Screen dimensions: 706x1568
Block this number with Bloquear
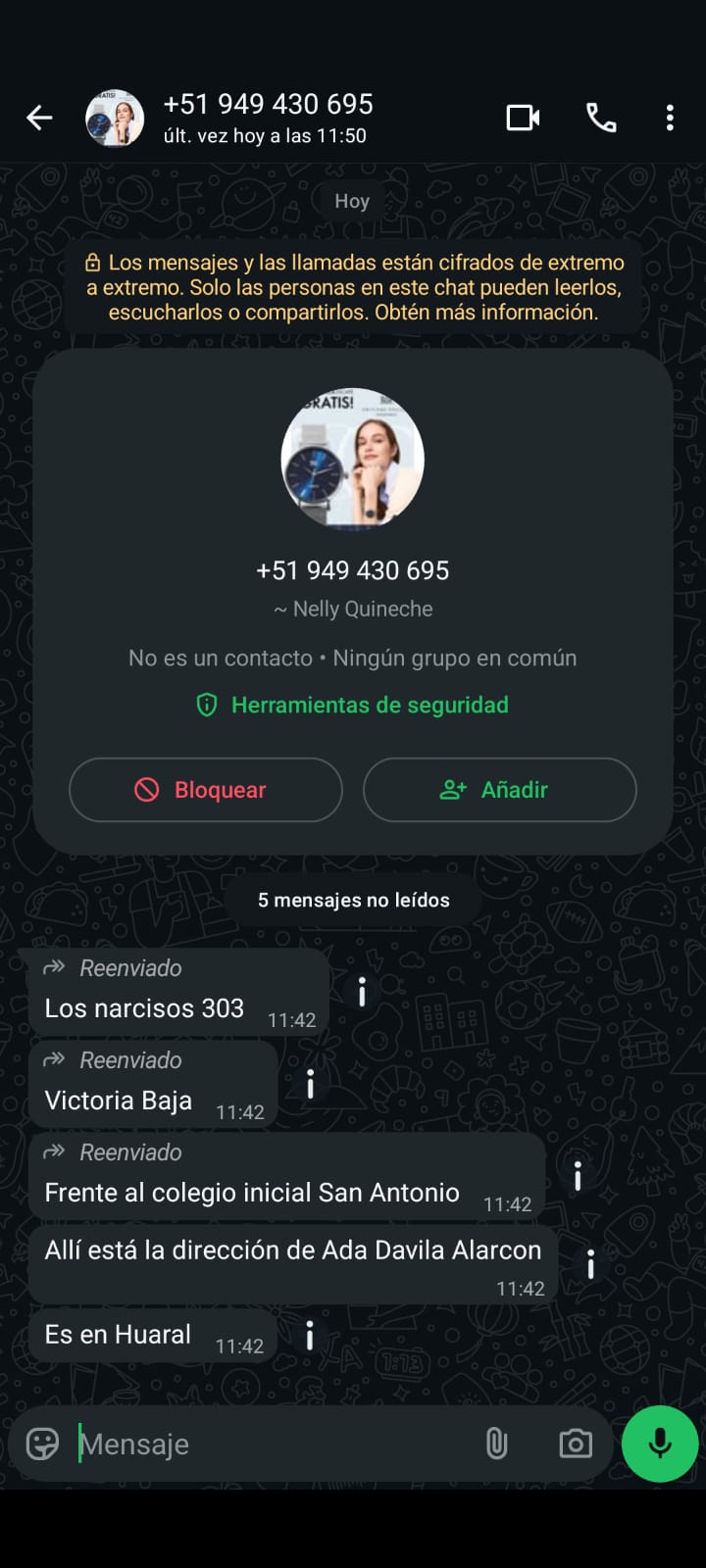206,790
